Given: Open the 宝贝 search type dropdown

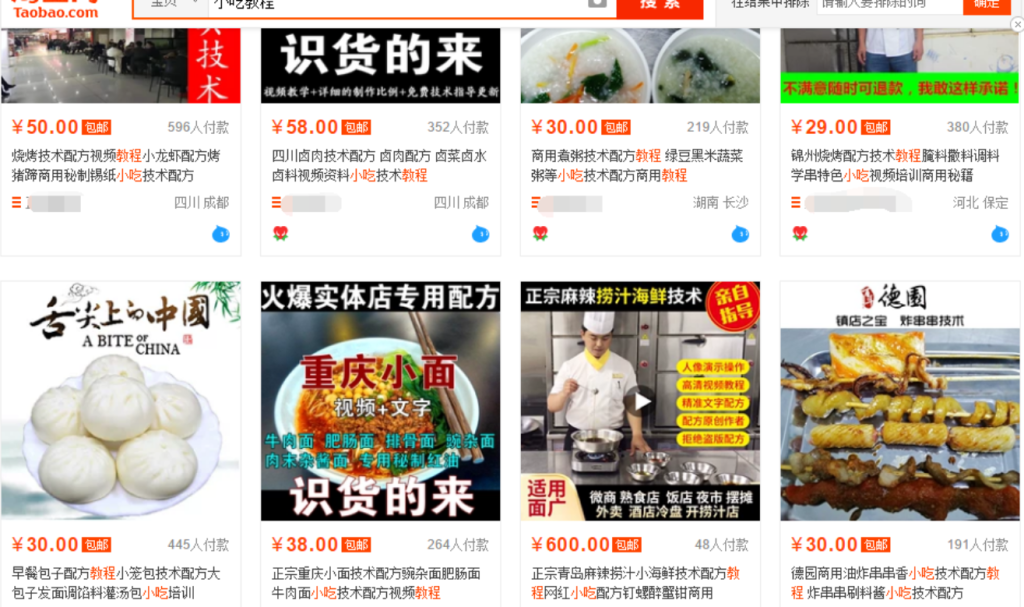Looking at the screenshot, I should (170, 5).
